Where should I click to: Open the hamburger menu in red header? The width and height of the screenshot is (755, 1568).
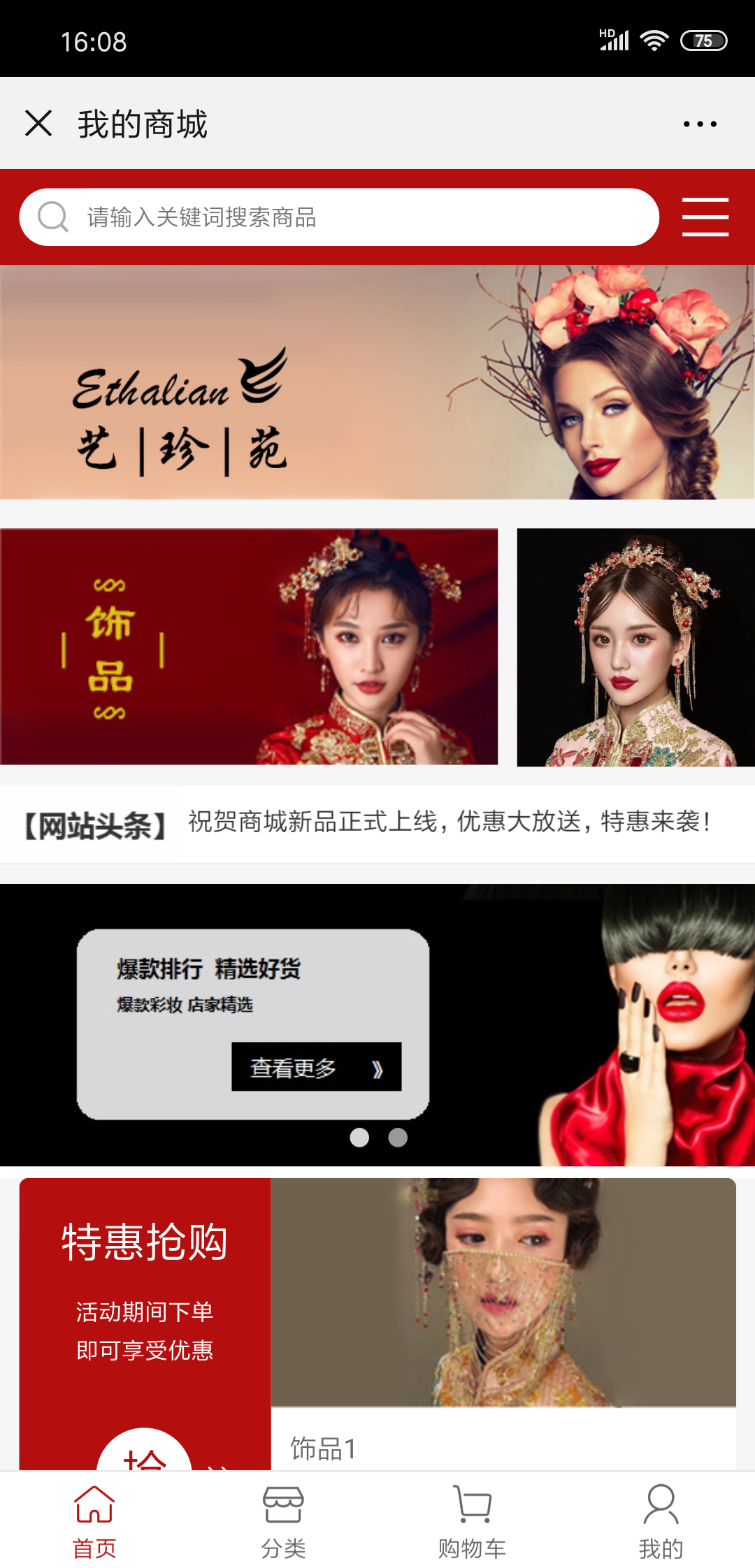point(705,217)
